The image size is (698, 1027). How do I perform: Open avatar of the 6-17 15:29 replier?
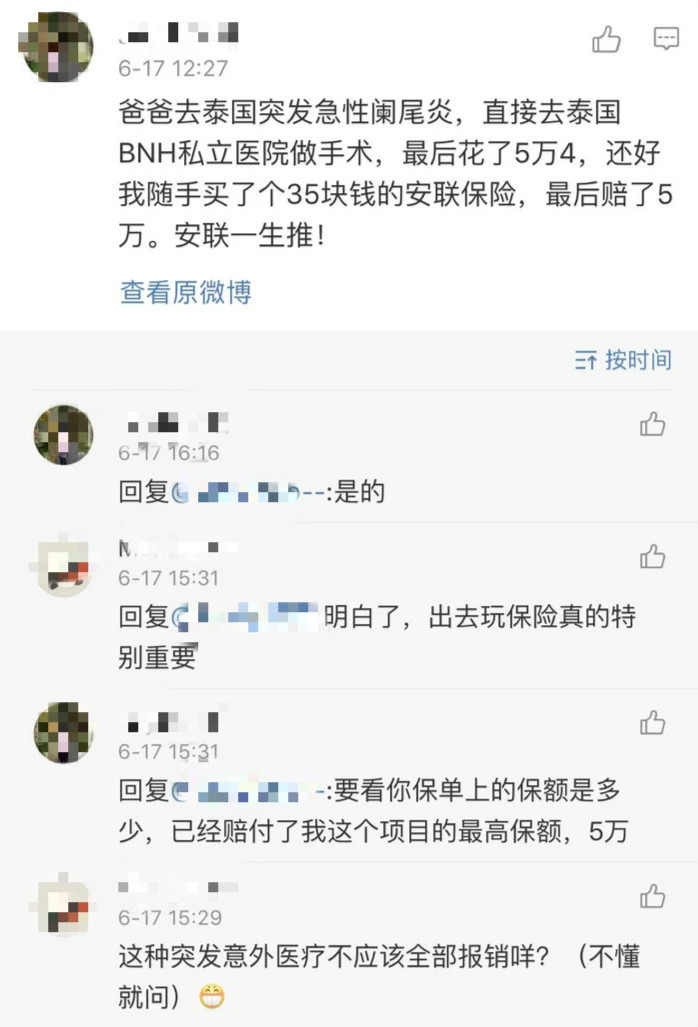point(63,907)
